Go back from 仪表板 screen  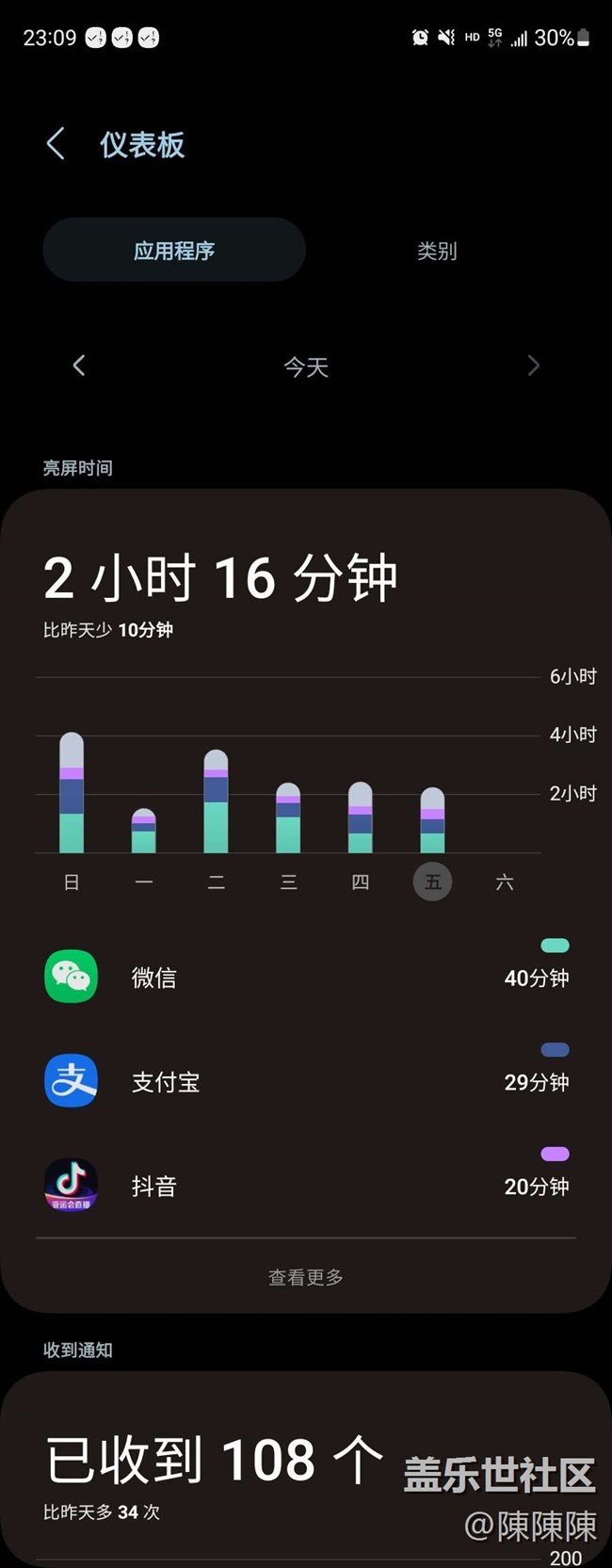coord(56,144)
